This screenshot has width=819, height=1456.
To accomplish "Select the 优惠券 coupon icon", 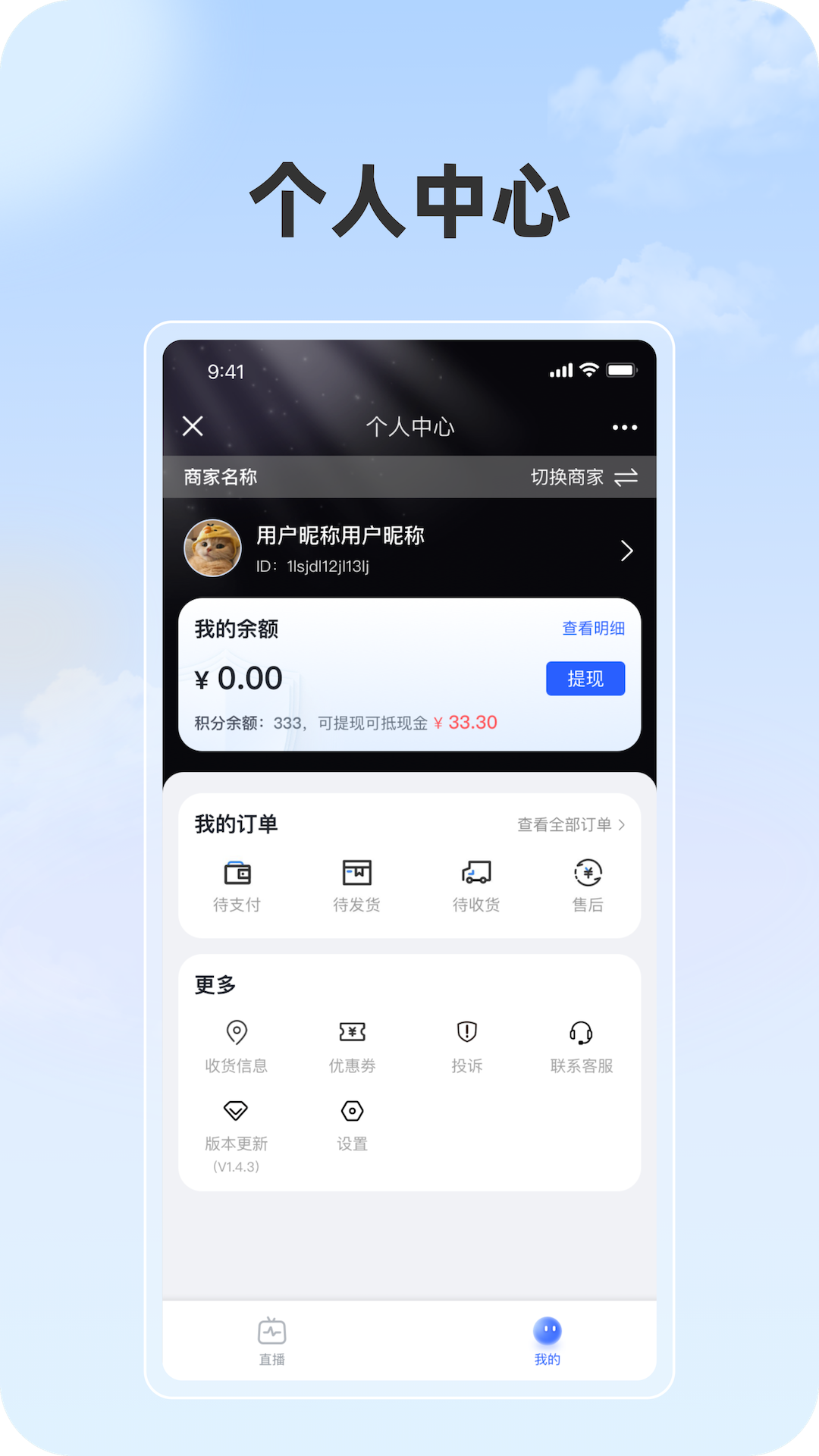I will click(x=352, y=1031).
